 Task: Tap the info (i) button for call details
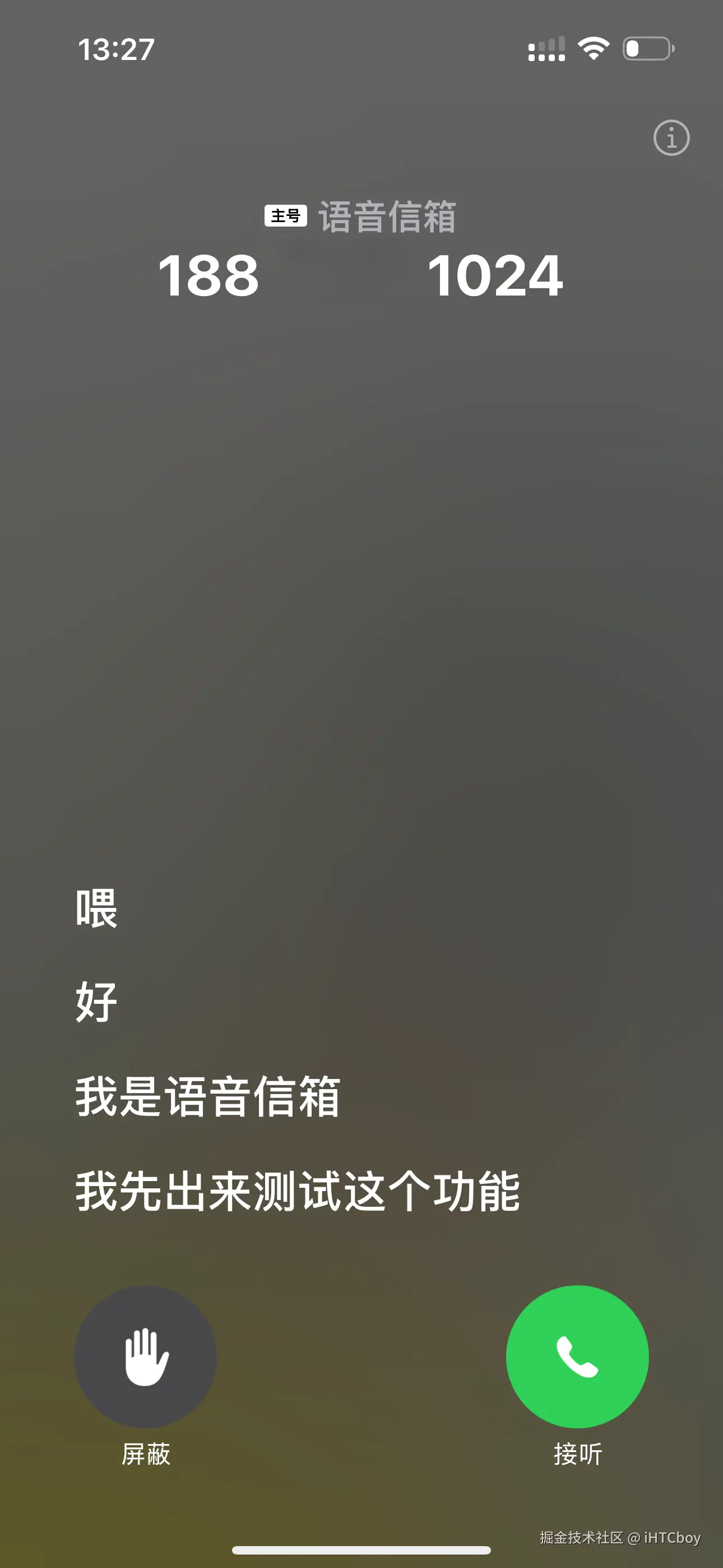click(671, 139)
